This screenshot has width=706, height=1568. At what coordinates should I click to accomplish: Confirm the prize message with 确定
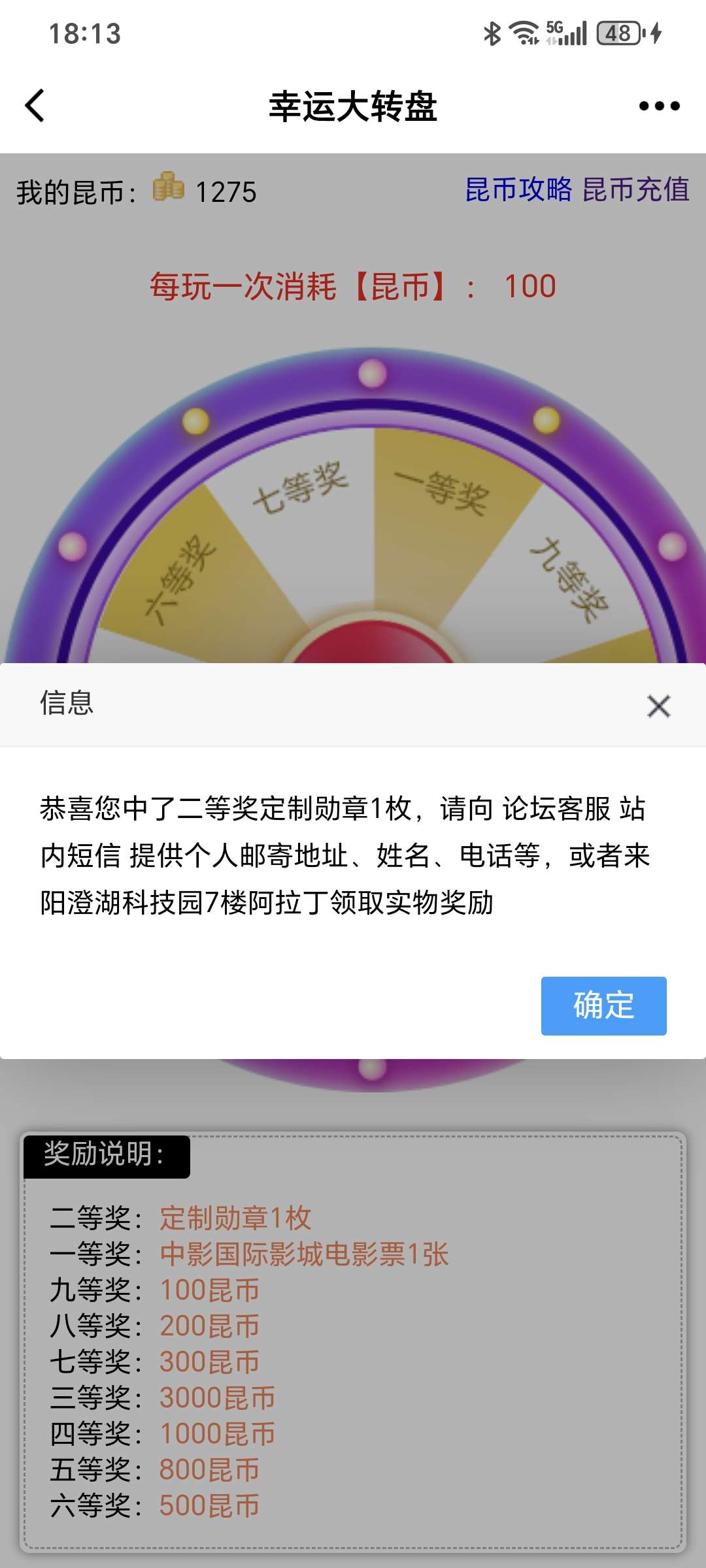[x=603, y=1005]
